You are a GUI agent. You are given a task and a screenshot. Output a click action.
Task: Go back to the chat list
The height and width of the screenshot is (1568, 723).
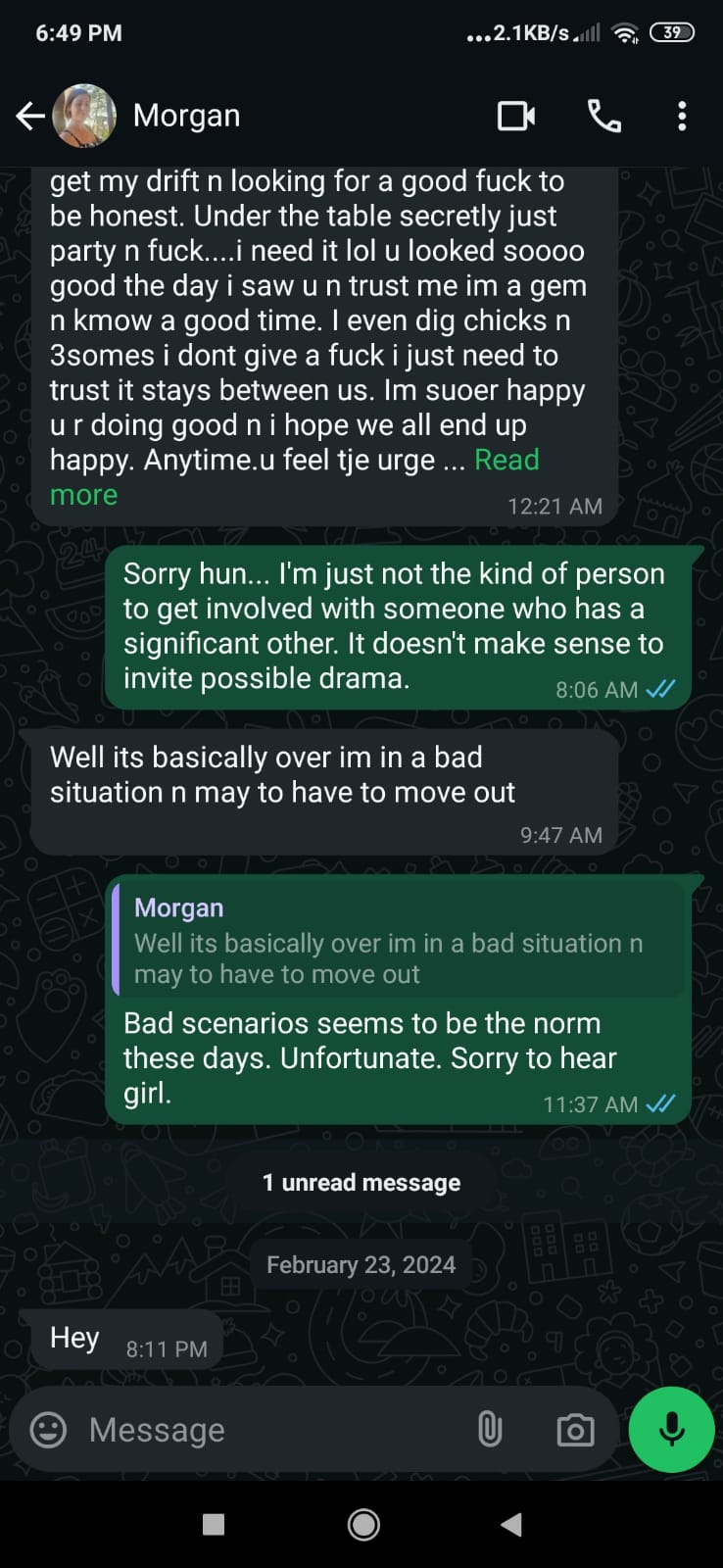[x=30, y=117]
